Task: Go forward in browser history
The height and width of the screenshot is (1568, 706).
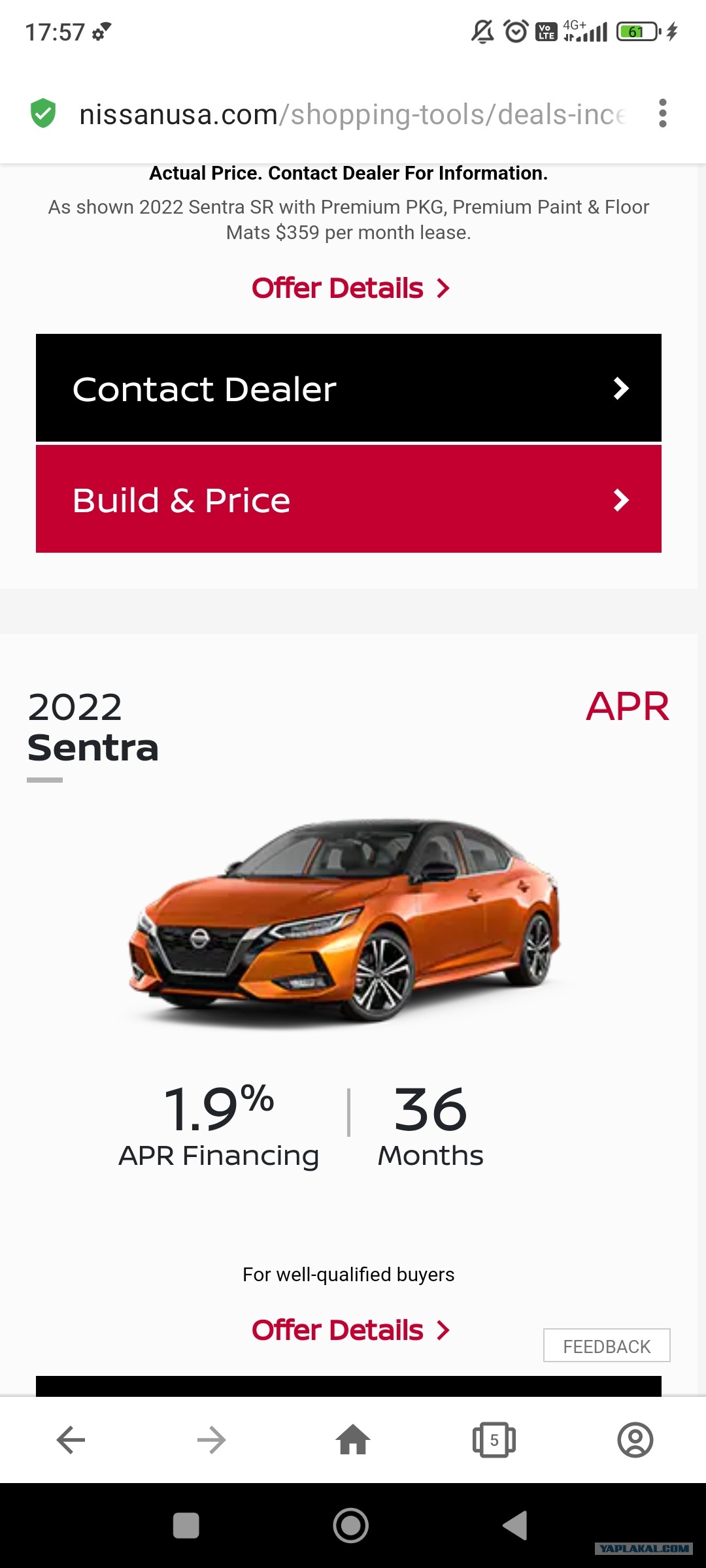Action: 212,1440
